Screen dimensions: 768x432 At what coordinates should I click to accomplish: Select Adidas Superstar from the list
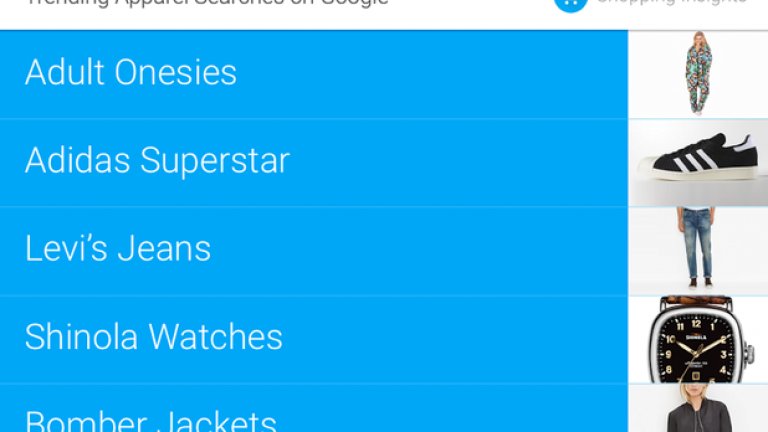point(314,162)
